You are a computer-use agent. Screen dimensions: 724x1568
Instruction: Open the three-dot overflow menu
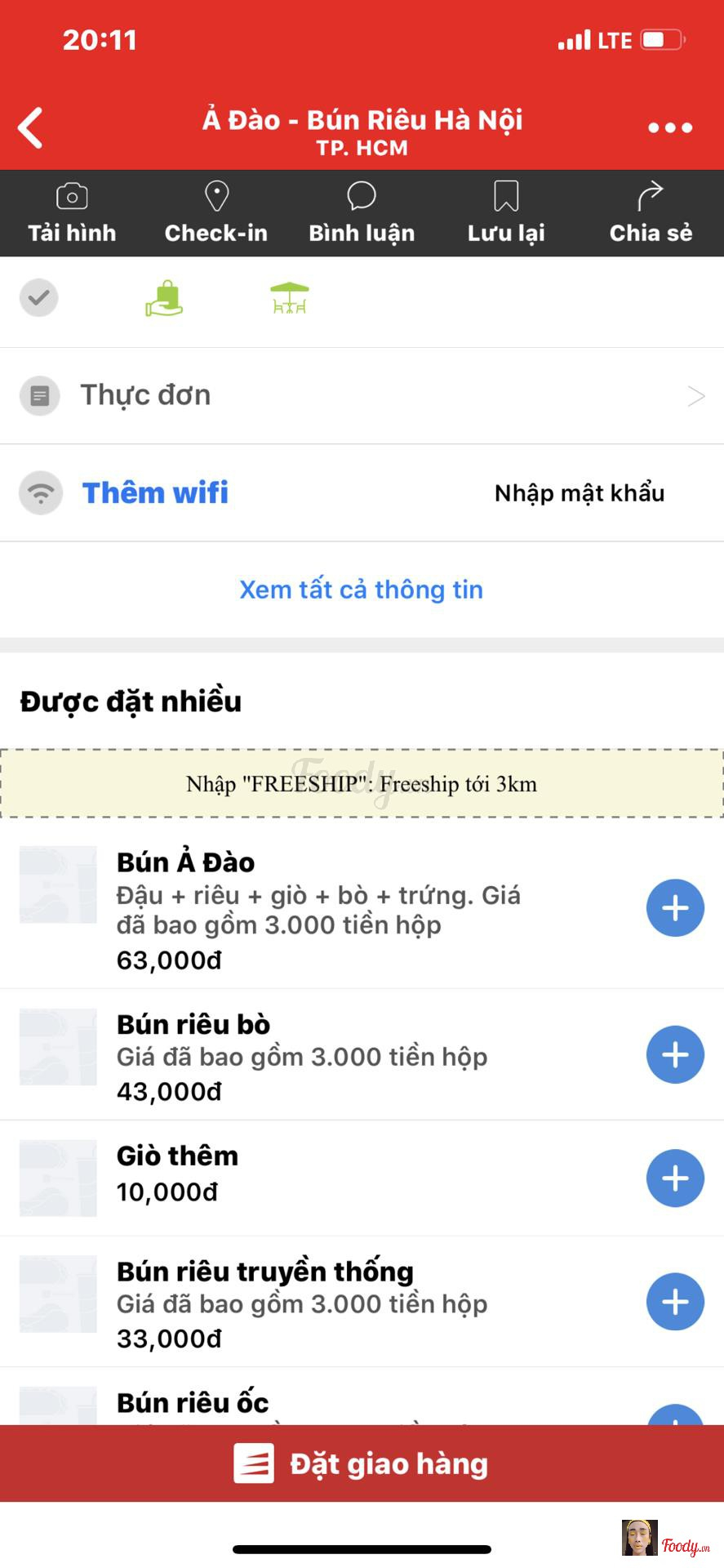pyautogui.click(x=669, y=127)
